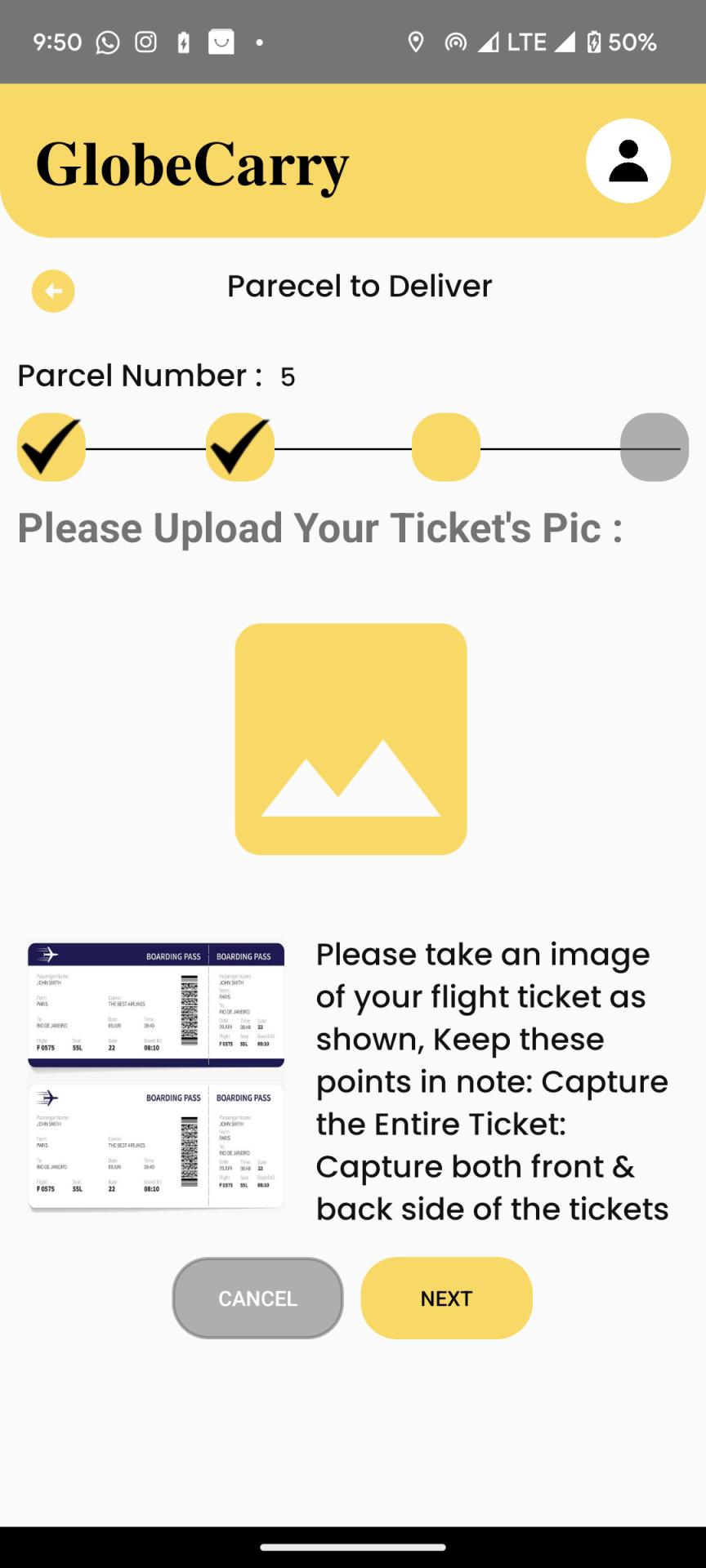Tap the image placeholder to upload ticket
The width and height of the screenshot is (706, 1568).
coord(351,739)
